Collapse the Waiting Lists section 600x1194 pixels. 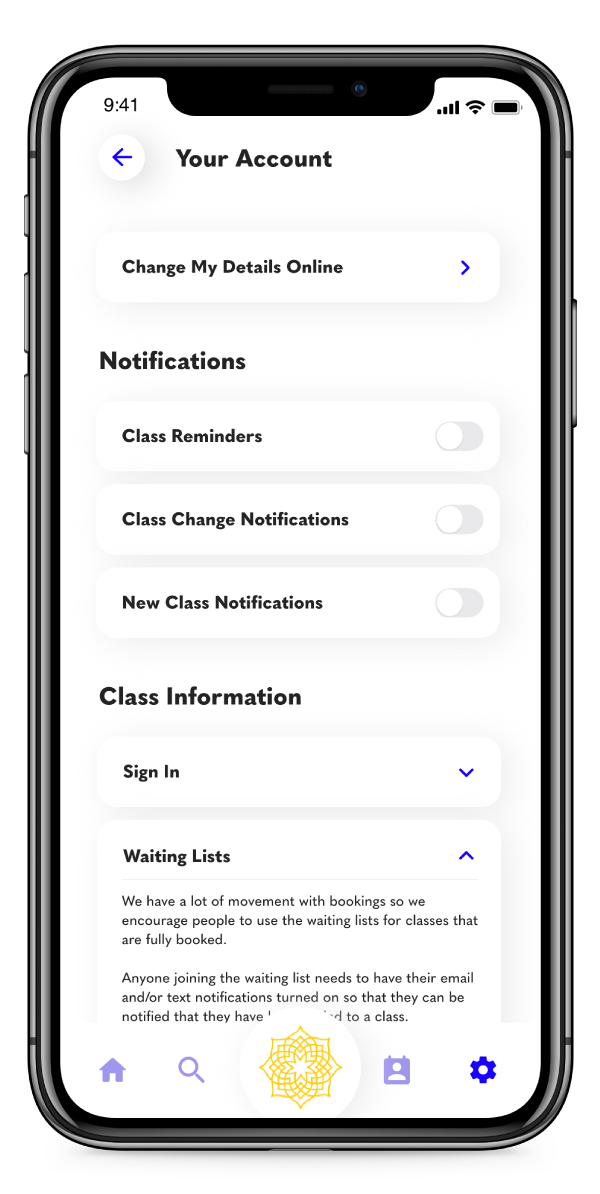pyautogui.click(x=466, y=856)
